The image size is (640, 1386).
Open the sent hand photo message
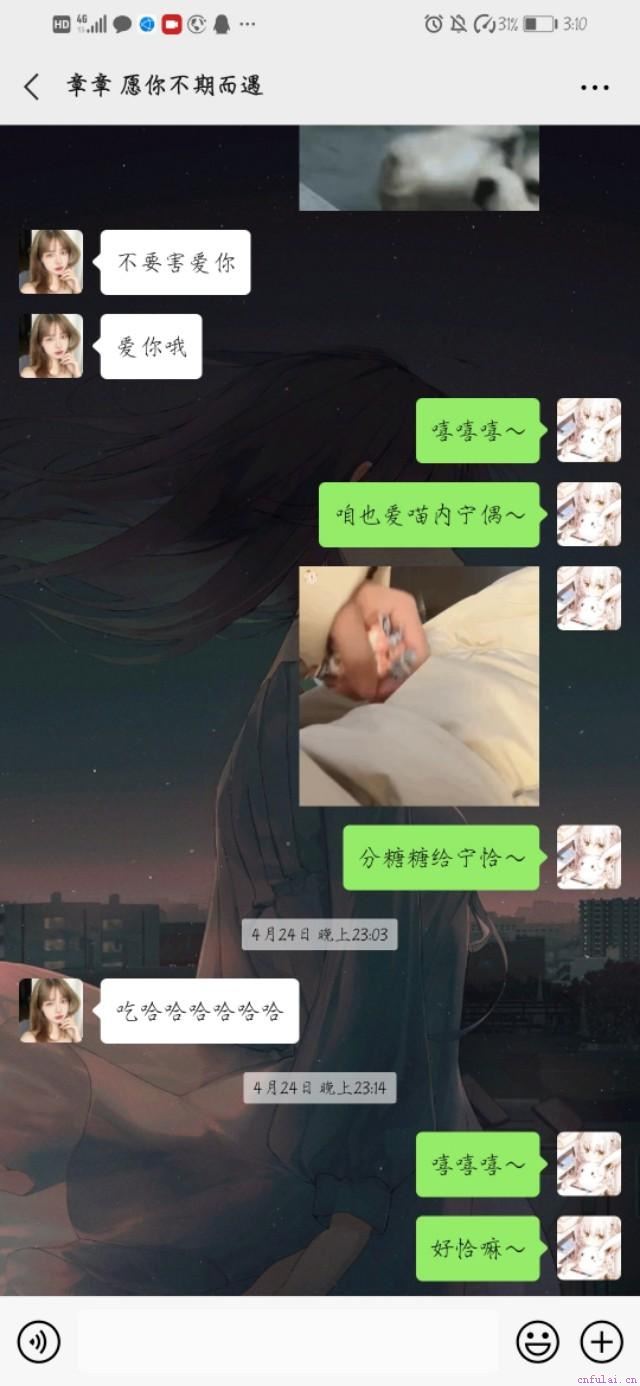tap(419, 686)
